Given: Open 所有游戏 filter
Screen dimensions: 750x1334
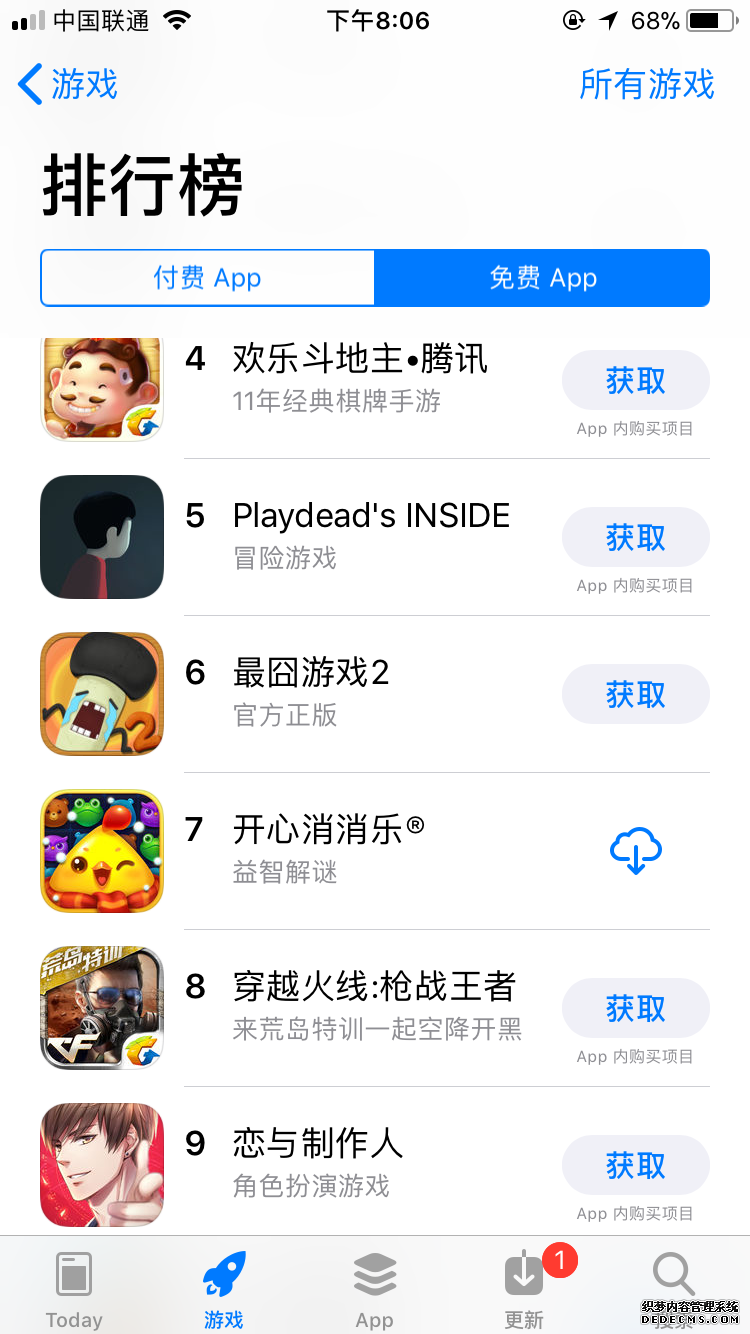Looking at the screenshot, I should click(646, 84).
